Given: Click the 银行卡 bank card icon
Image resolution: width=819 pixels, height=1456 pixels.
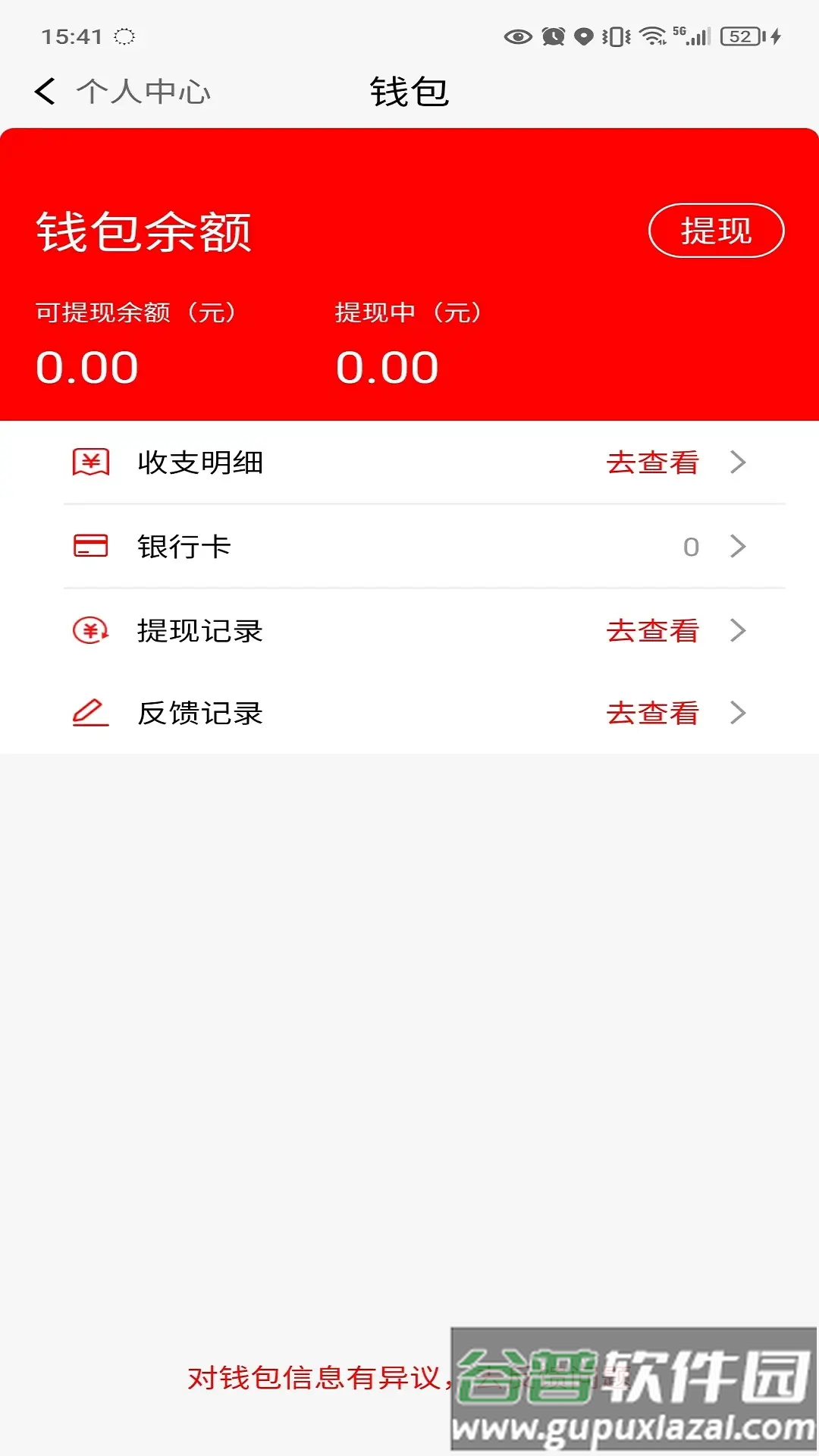Looking at the screenshot, I should point(89,546).
